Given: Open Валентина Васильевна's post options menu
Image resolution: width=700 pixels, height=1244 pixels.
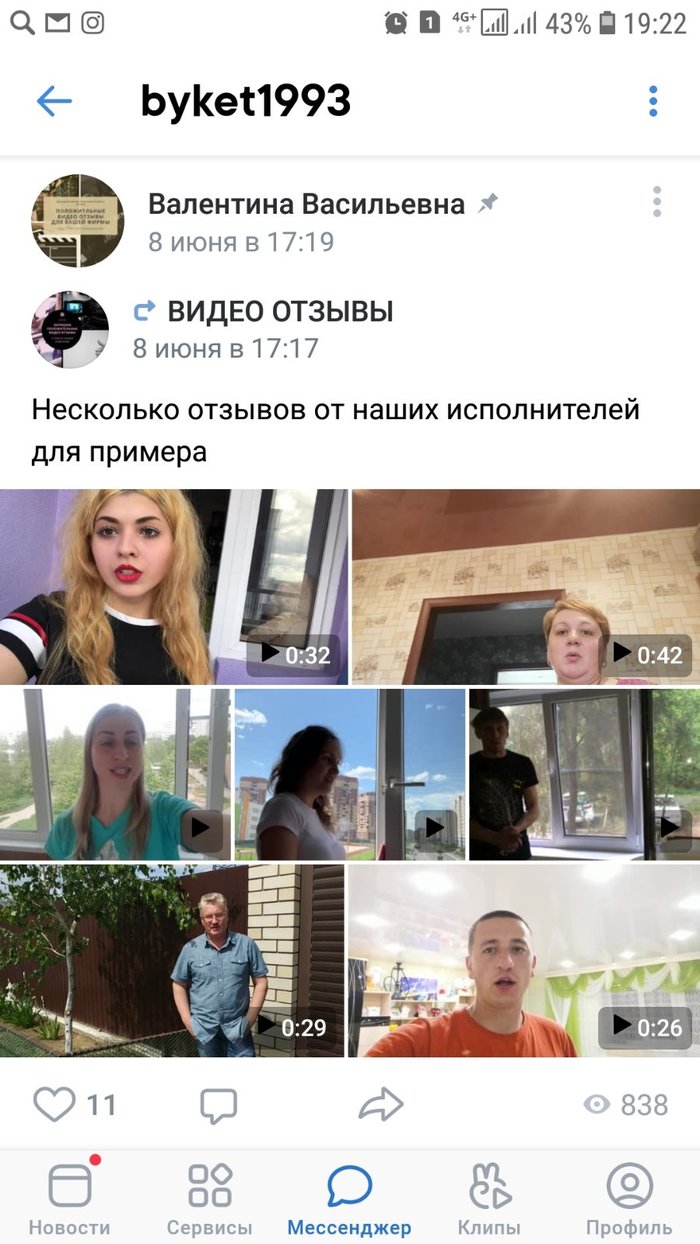Looking at the screenshot, I should 657,202.
